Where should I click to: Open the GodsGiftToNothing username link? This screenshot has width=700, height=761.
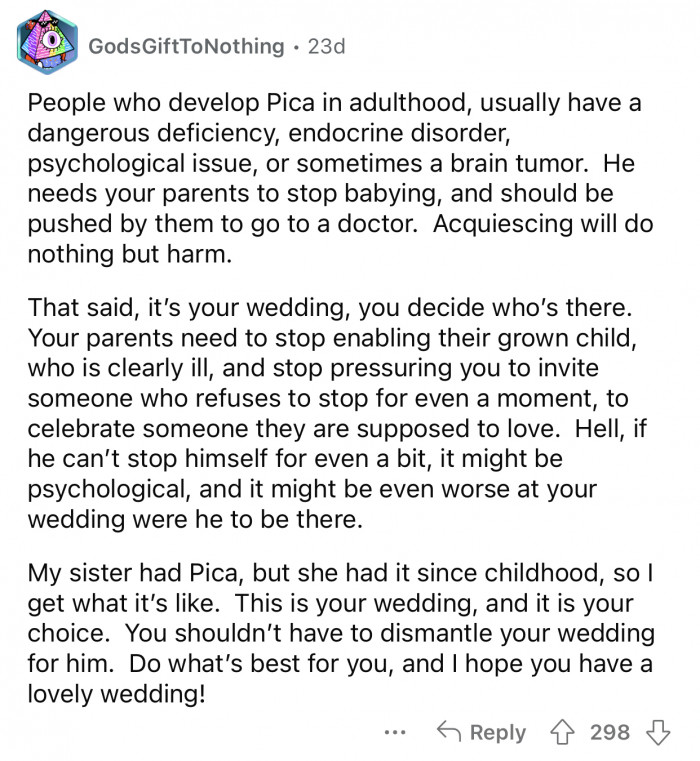185,47
